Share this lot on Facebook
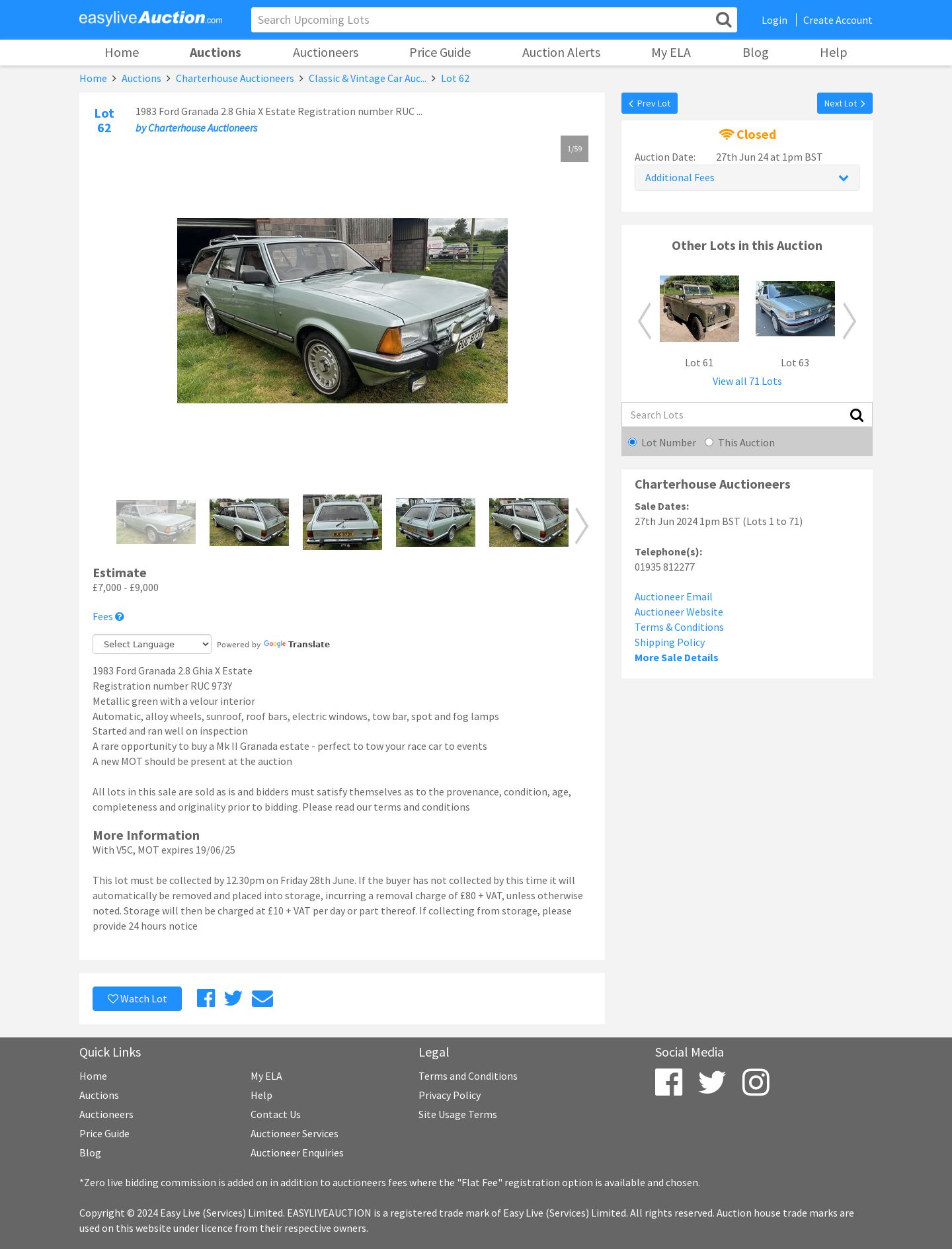 pos(206,998)
